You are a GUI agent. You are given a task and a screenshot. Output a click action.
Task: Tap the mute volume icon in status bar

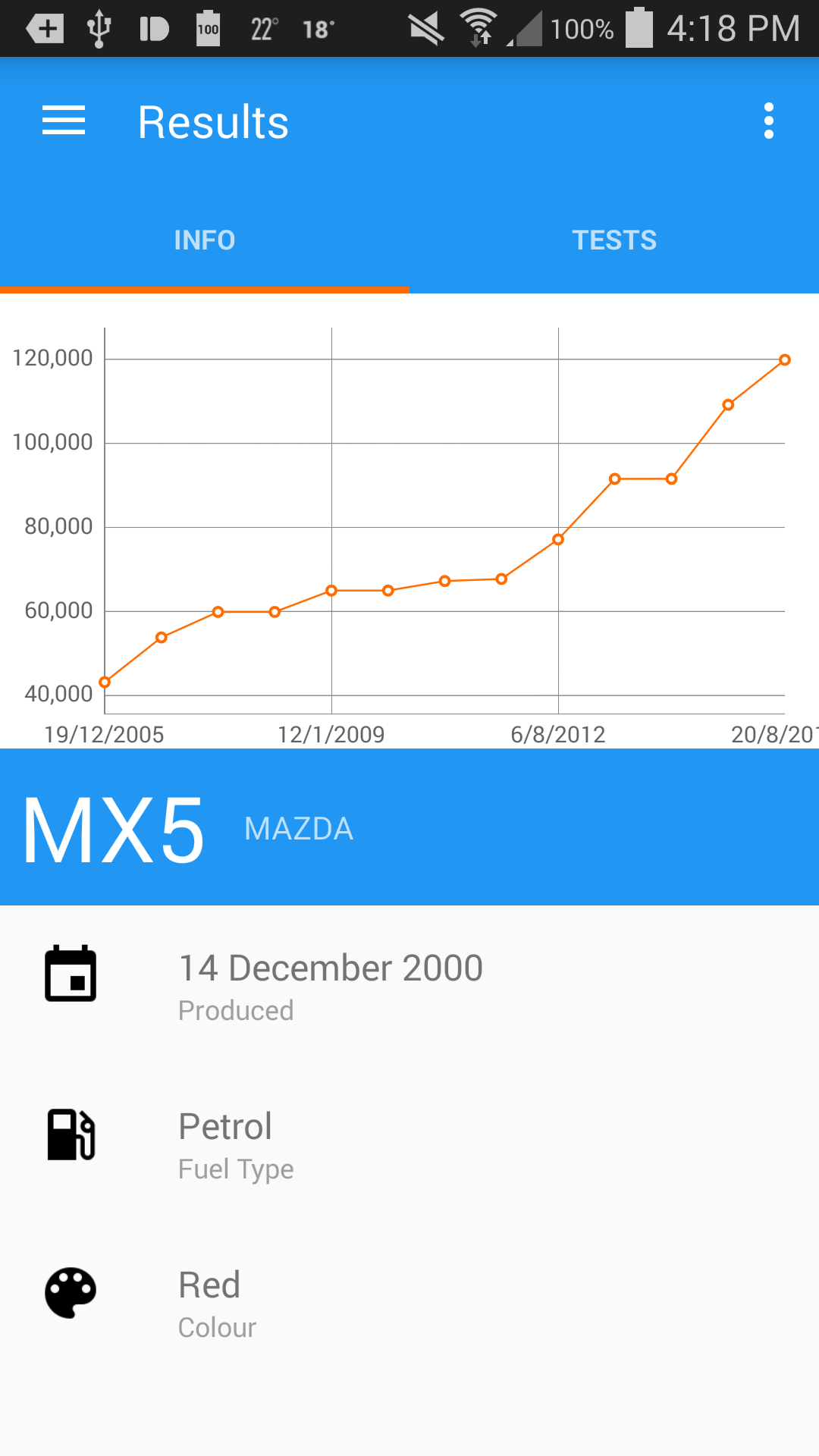pos(425,29)
